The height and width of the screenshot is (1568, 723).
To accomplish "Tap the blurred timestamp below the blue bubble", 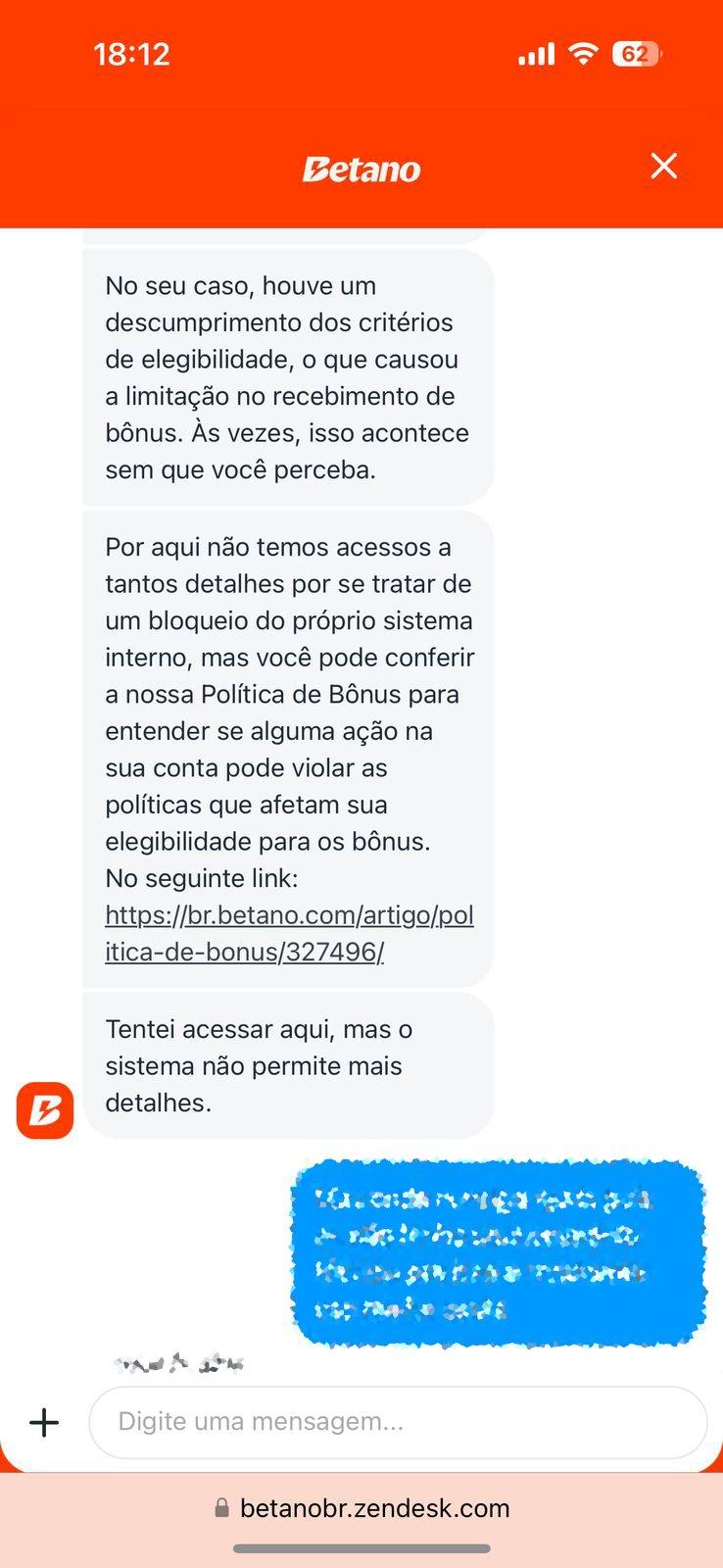I will 181,1362.
